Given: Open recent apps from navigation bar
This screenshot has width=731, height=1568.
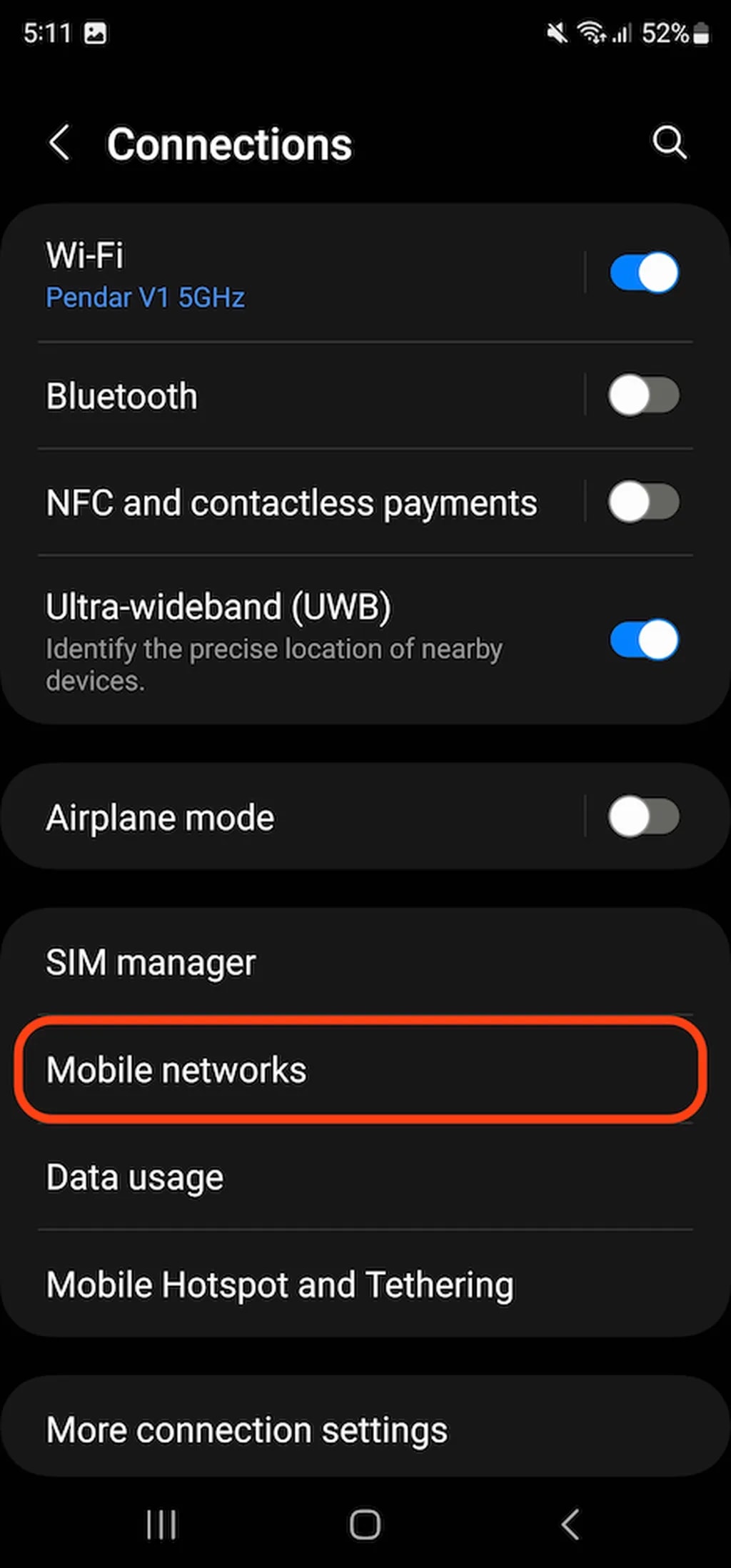Looking at the screenshot, I should coord(161,1525).
